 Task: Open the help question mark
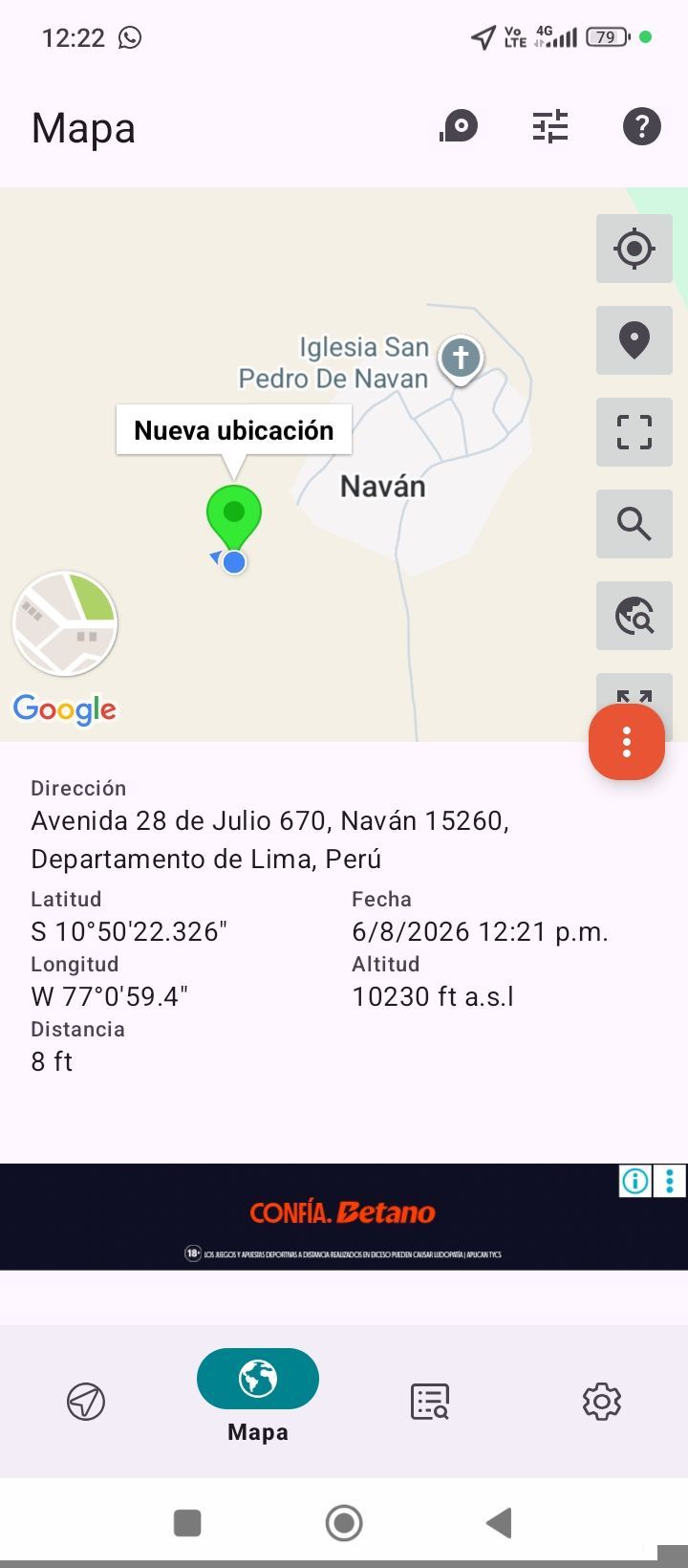click(642, 126)
